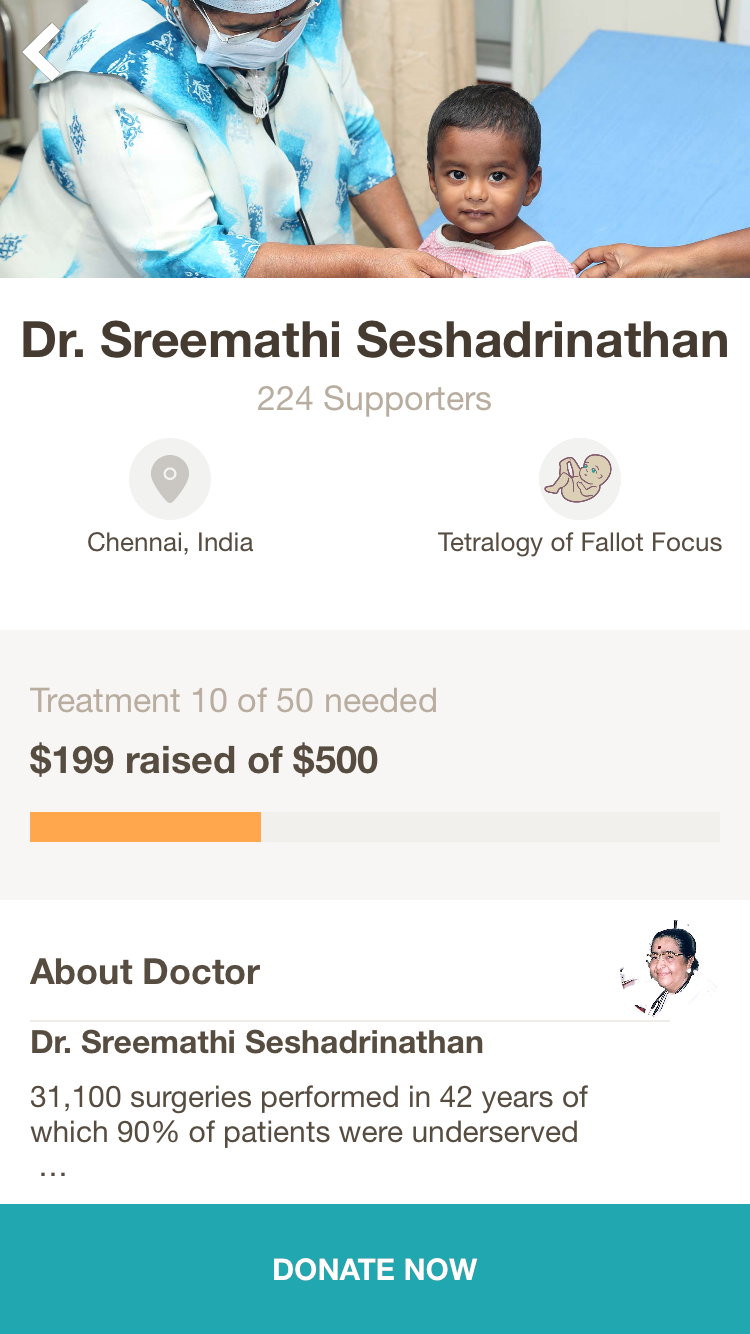Open the doctor's profile photo

[x=665, y=969]
